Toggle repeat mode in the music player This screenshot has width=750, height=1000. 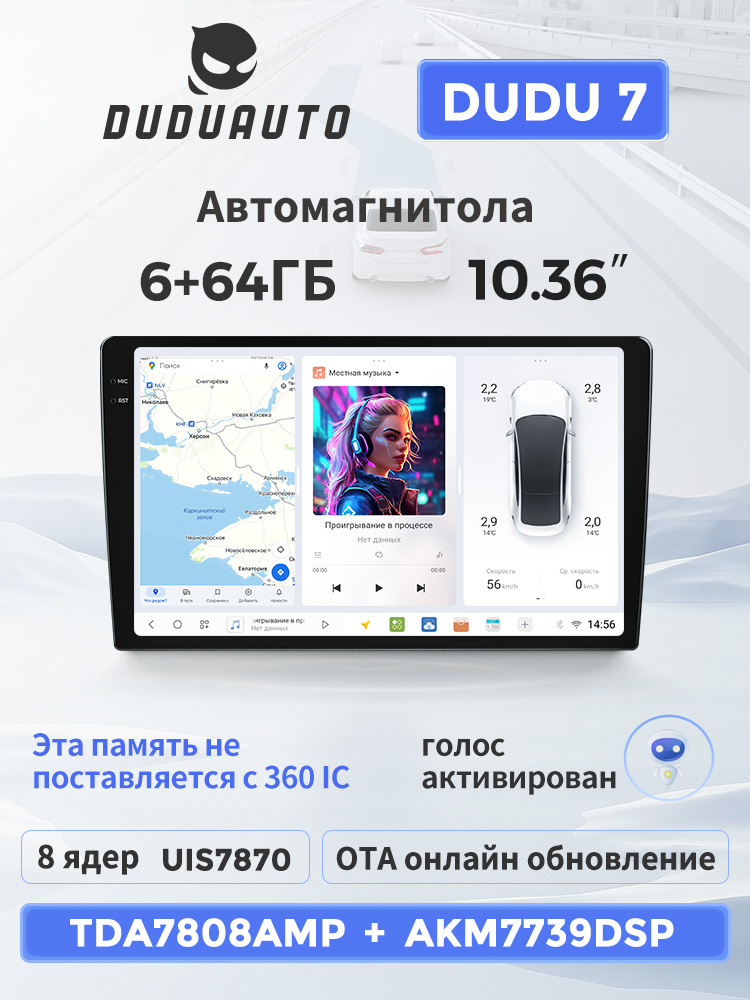click(379, 554)
